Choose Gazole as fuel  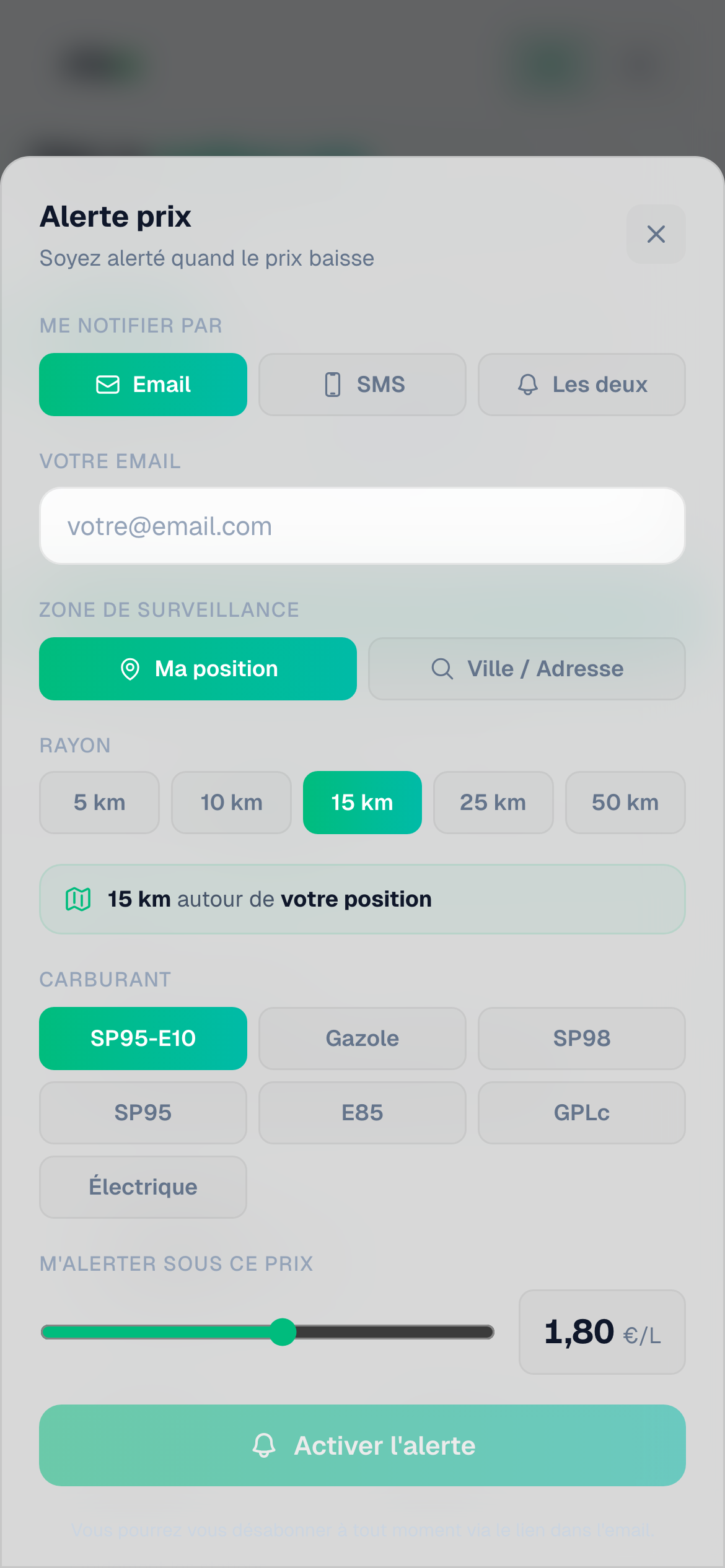click(362, 1039)
